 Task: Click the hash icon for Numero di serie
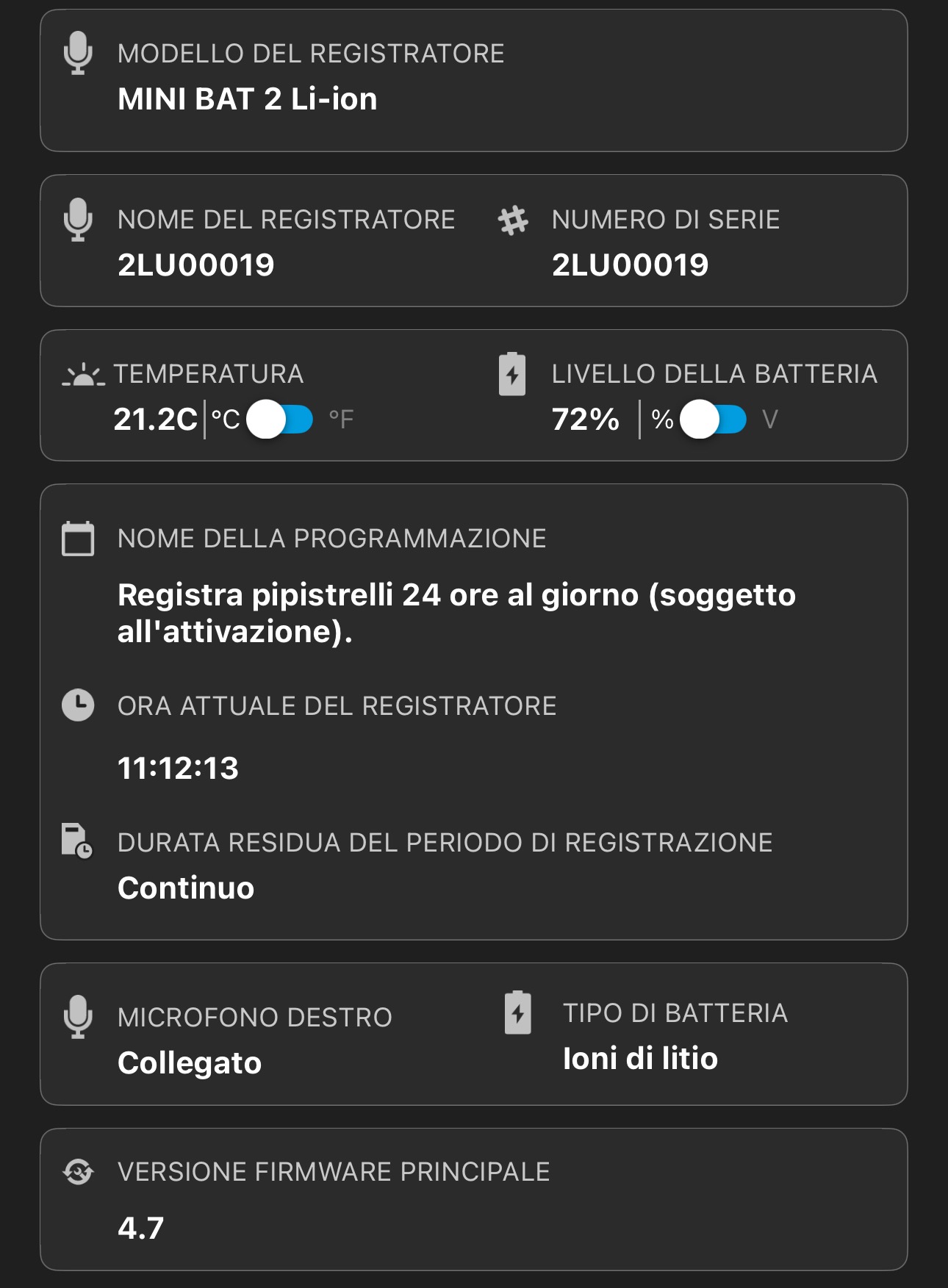coord(513,220)
